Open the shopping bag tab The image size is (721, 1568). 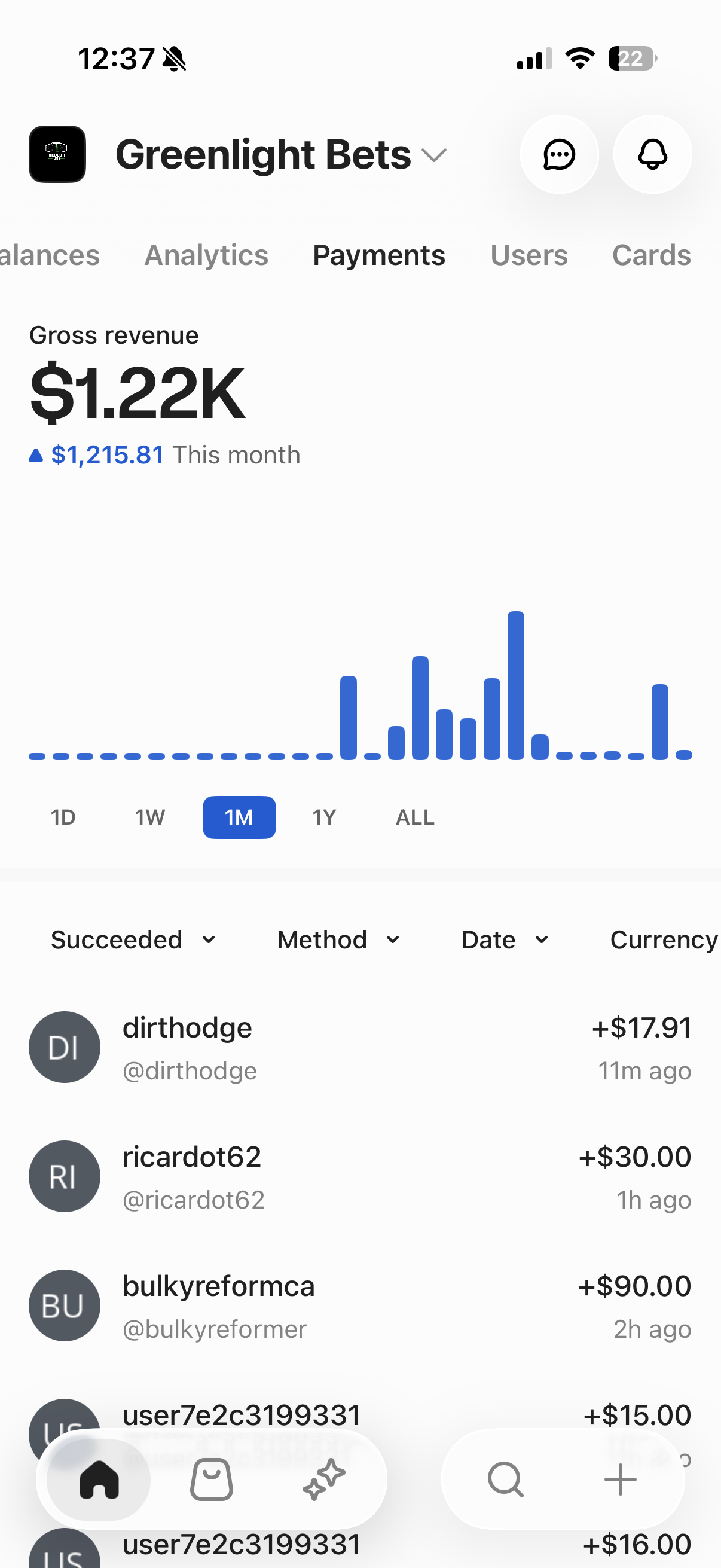pyautogui.click(x=212, y=1479)
